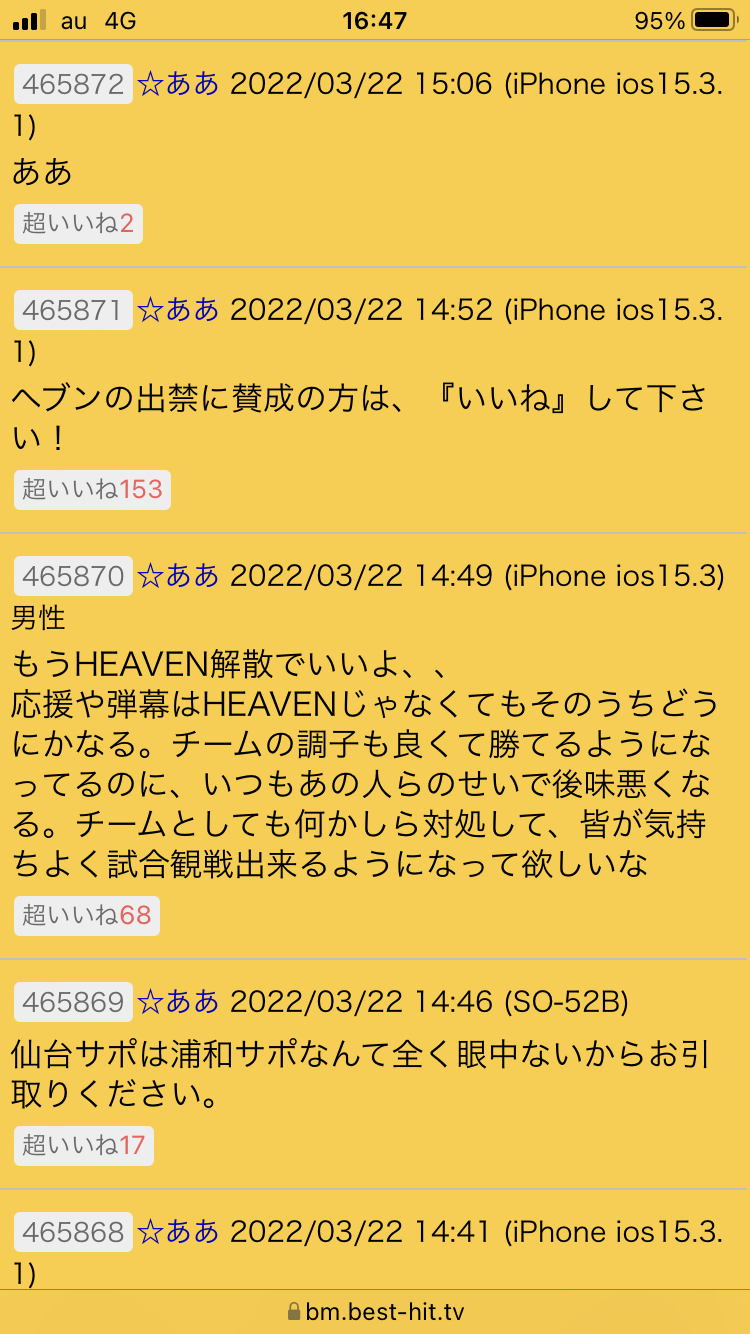This screenshot has width=750, height=1334.
Task: Open post number 465870
Action: tap(73, 576)
